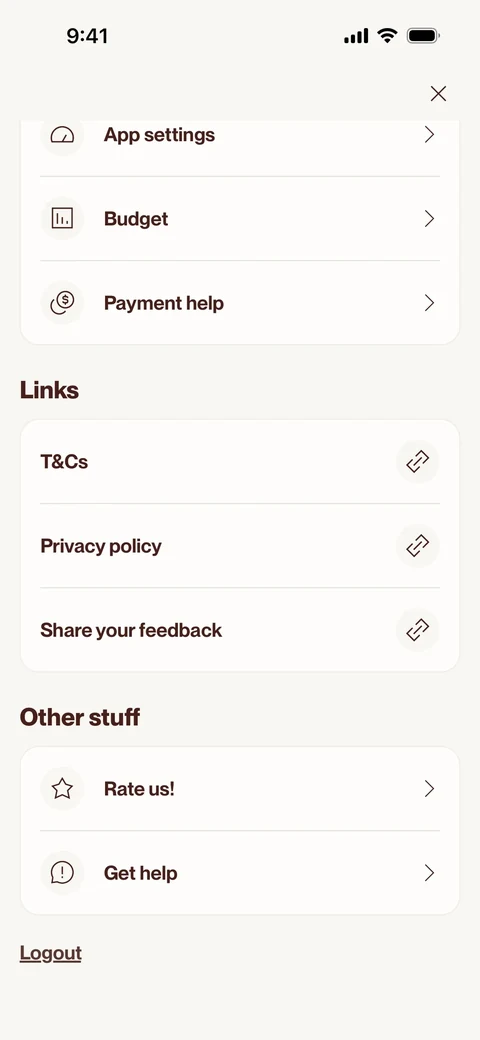The image size is (480, 1040).
Task: Close the settings menu with the X
Action: click(x=438, y=94)
